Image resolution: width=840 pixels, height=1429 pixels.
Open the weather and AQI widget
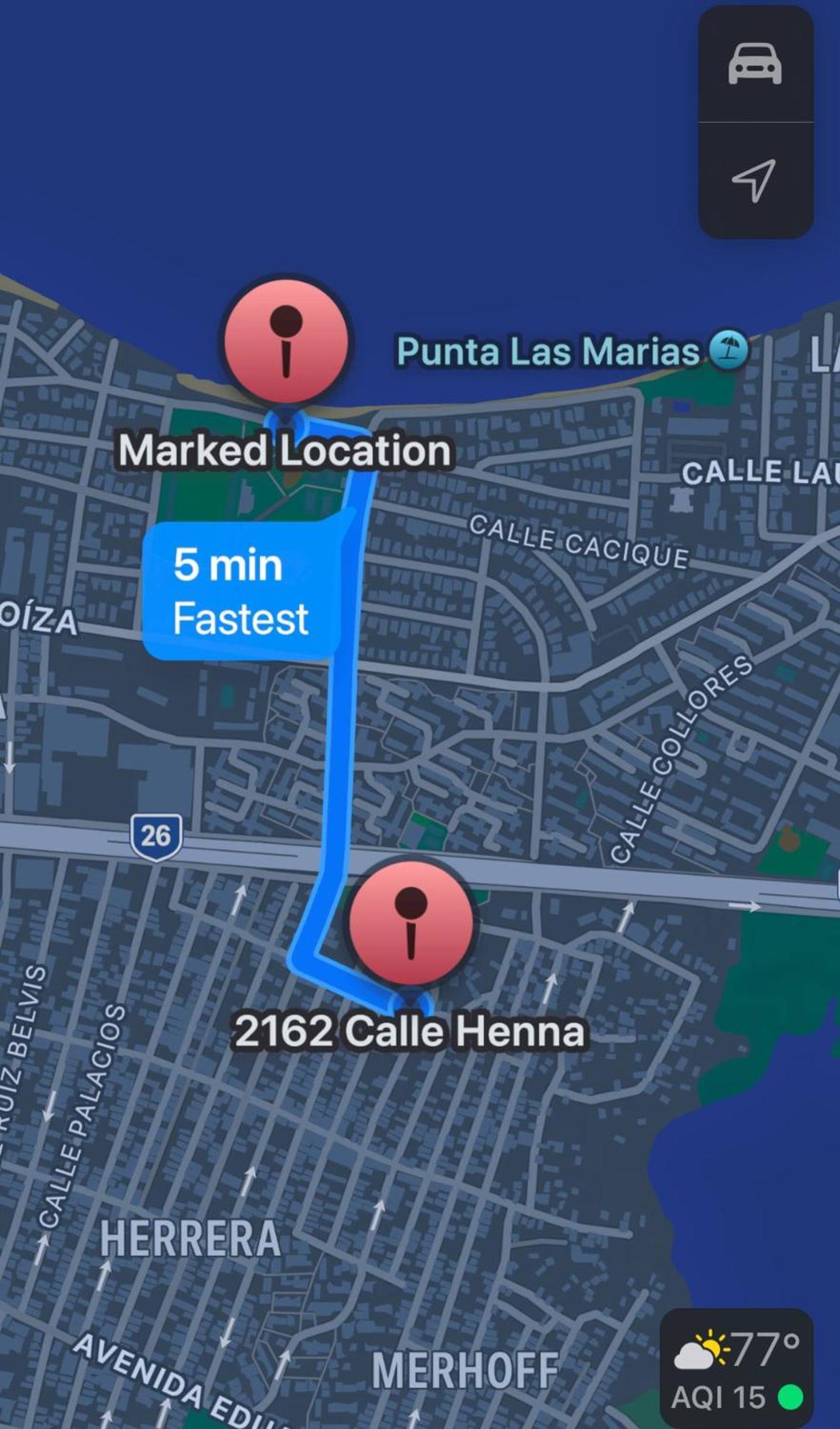736,1369
